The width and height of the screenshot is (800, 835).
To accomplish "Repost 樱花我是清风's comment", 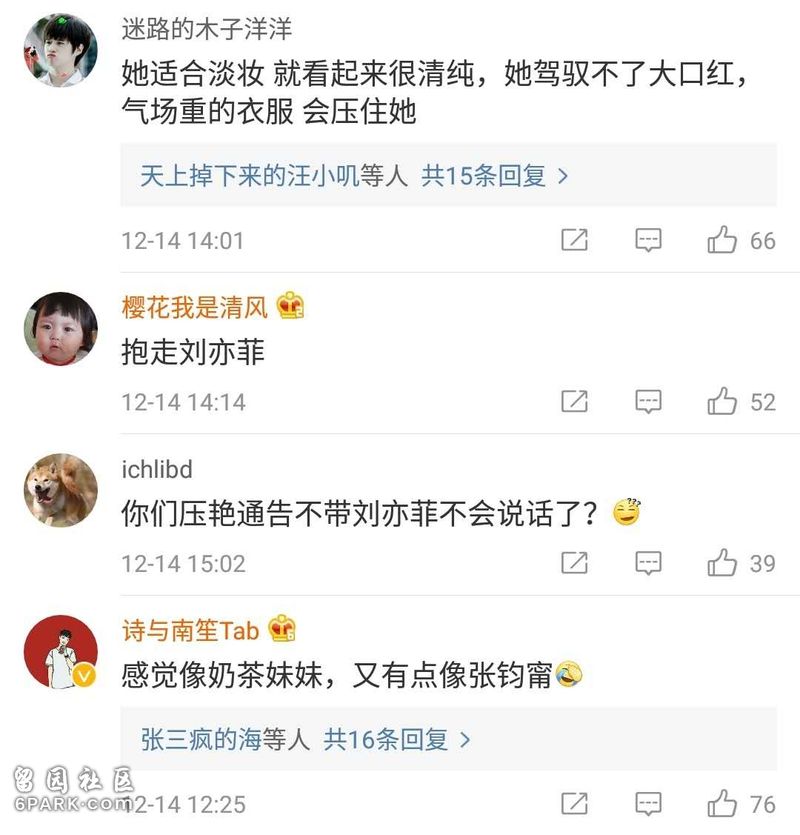I will [x=574, y=402].
